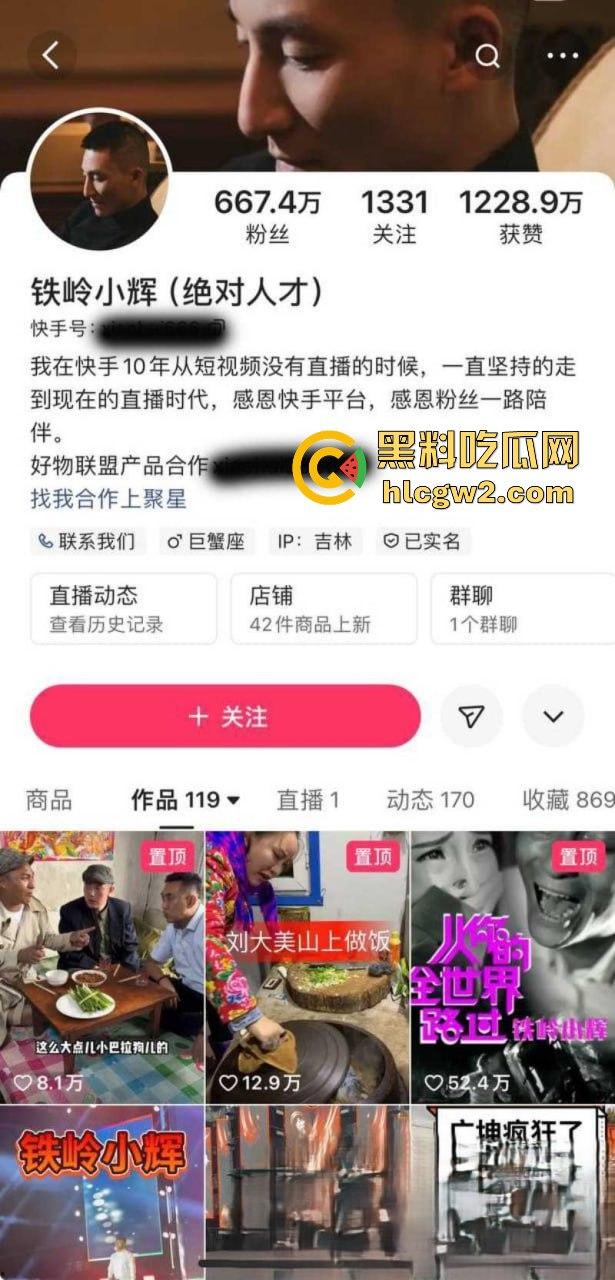
Task: View the profile avatar picture
Action: point(100,180)
